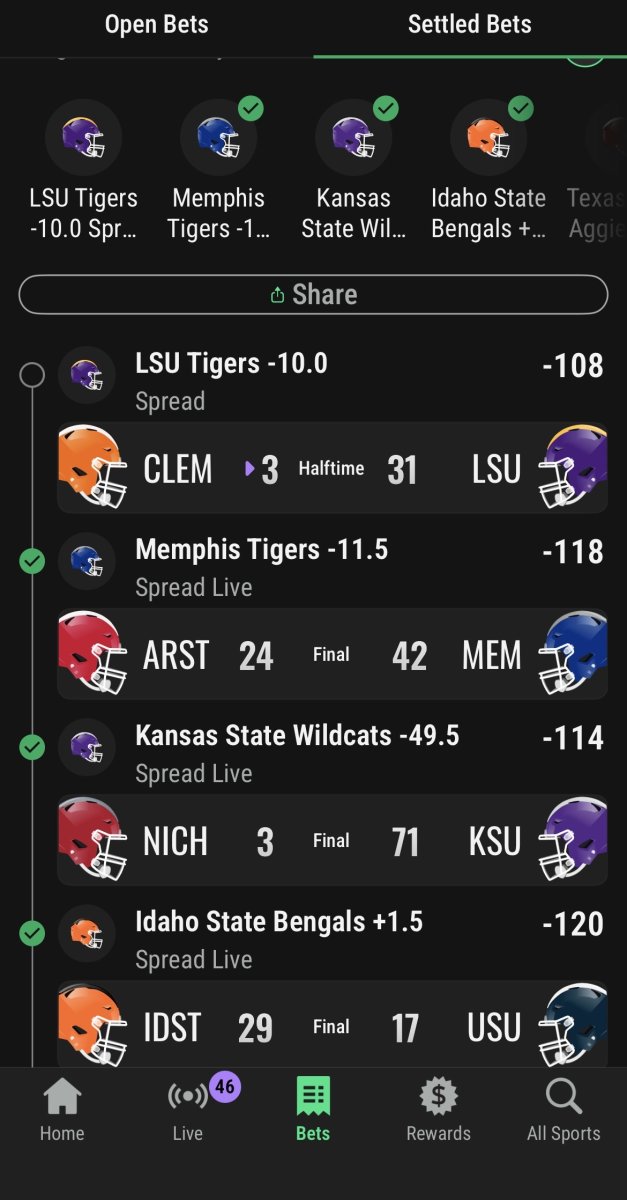
Task: Share this parlay bet
Action: 313,294
